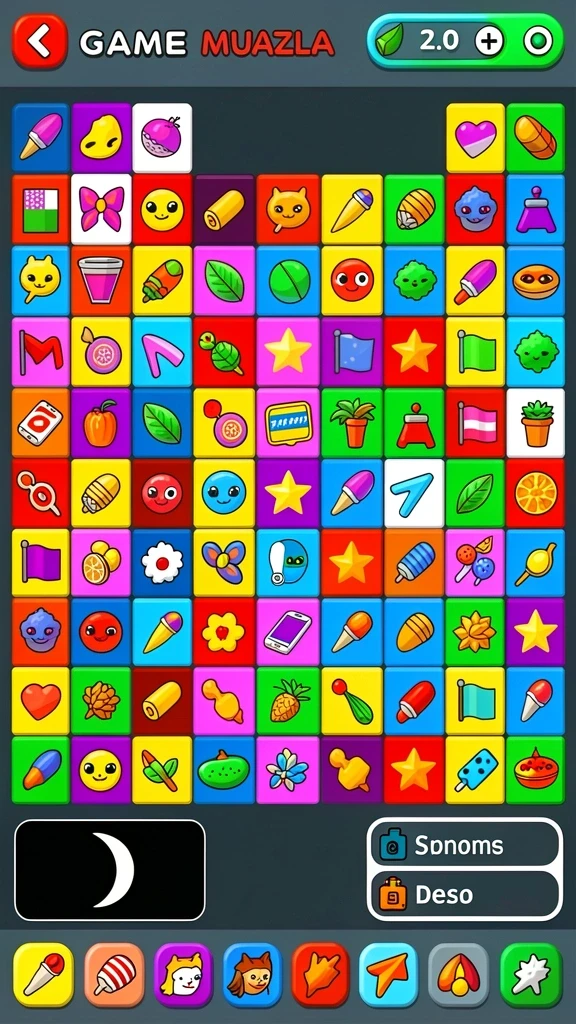Use the green starburst booster
This screenshot has width=576, height=1024.
[532, 974]
